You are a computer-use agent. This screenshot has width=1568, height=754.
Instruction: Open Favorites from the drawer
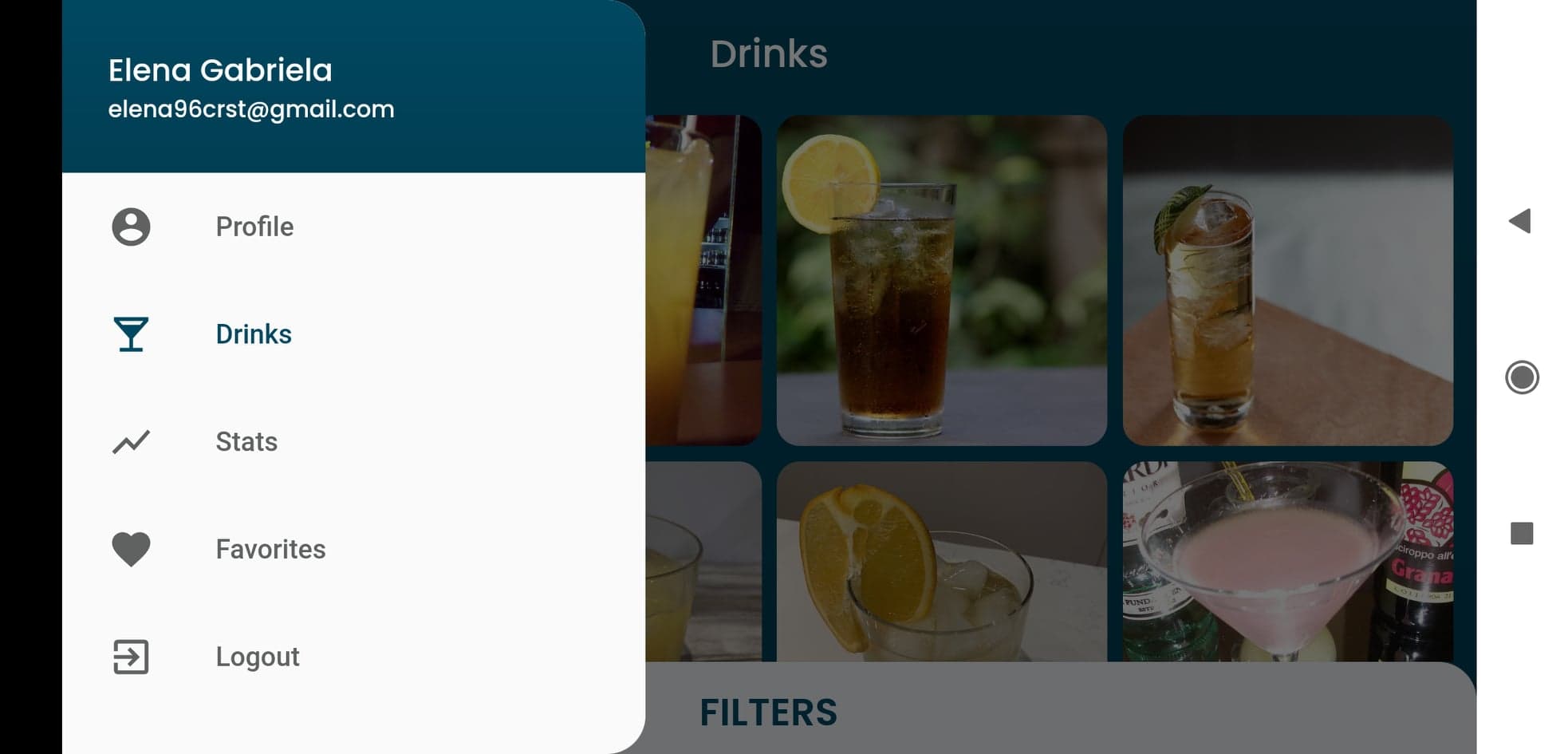[x=270, y=549]
